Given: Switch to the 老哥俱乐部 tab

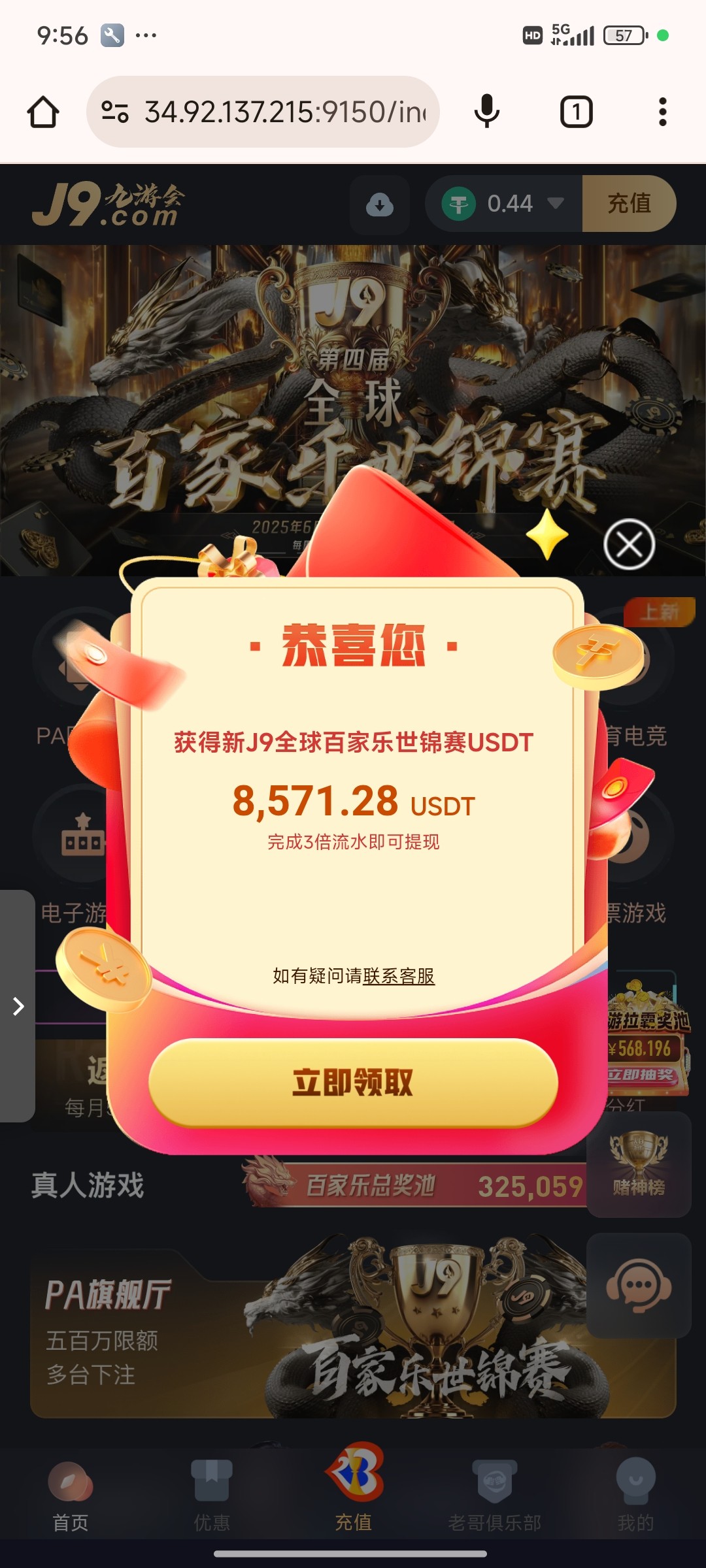Looking at the screenshot, I should coord(494,1496).
